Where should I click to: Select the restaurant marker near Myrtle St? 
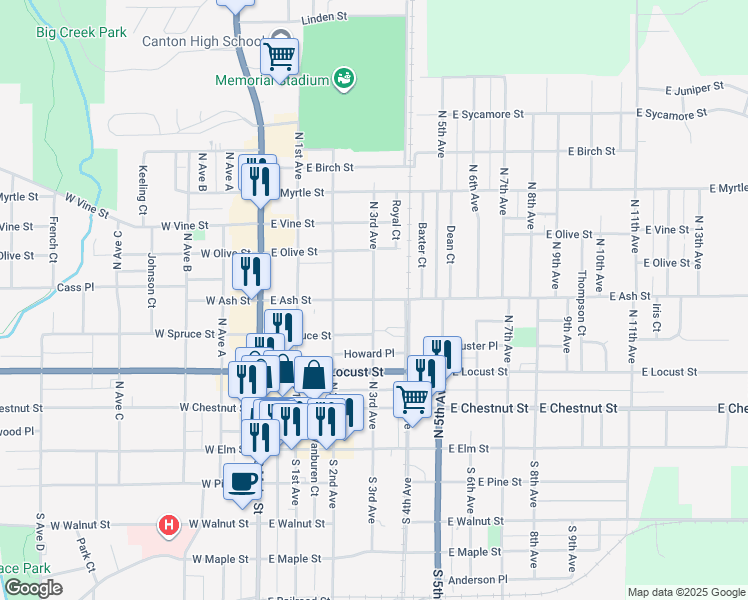pos(260,179)
